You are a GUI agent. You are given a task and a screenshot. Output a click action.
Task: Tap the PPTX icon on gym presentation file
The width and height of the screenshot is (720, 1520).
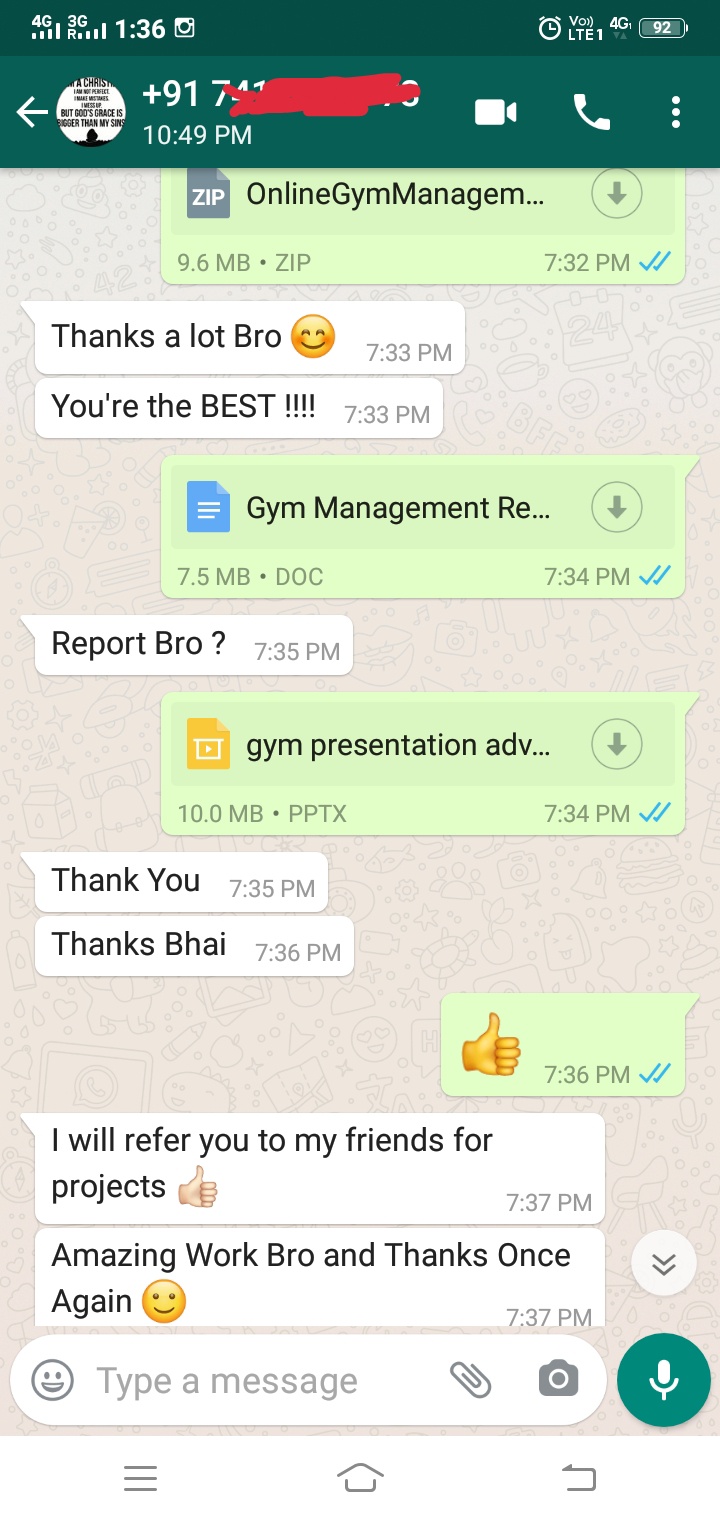click(x=208, y=744)
